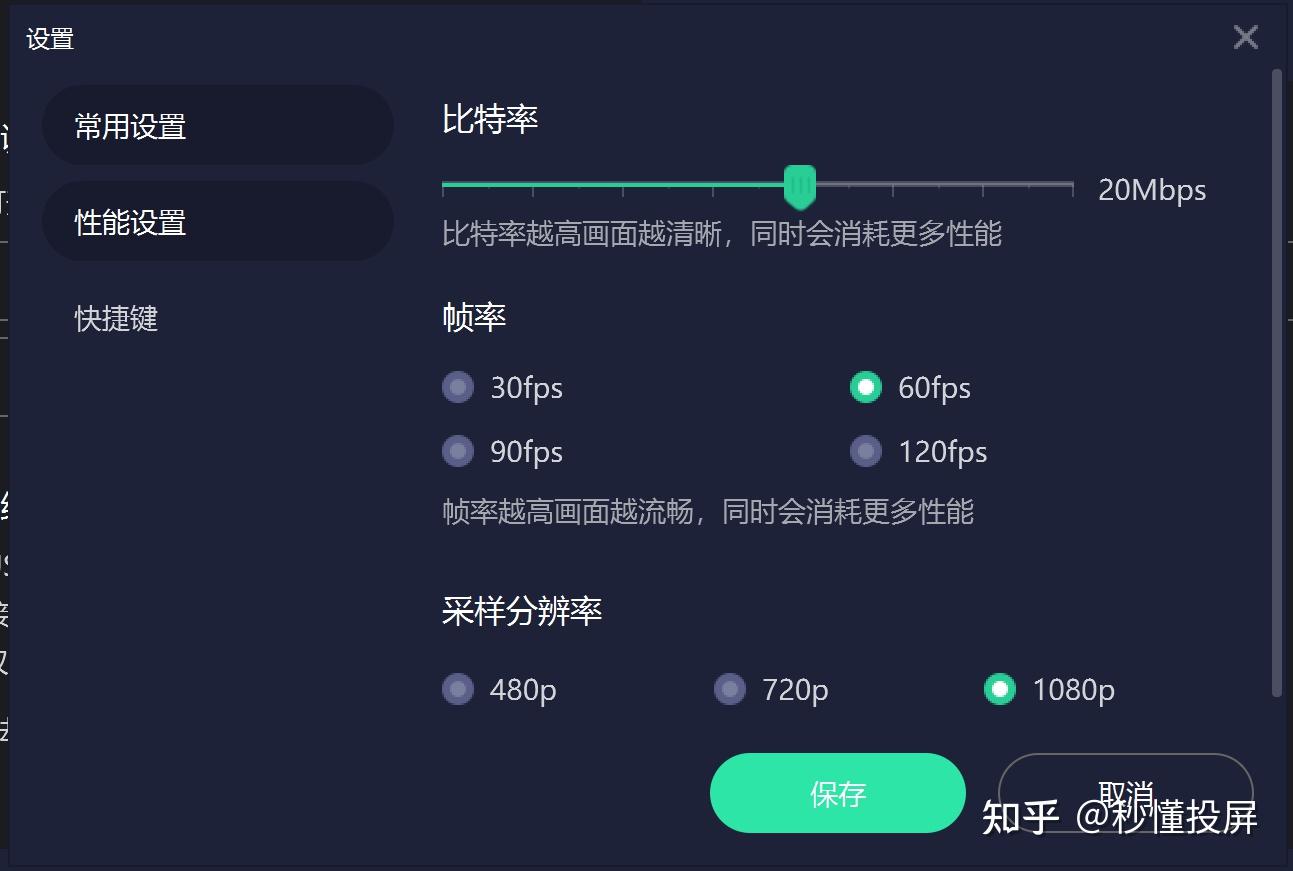
Task: Select 30fps frame rate
Action: 458,388
